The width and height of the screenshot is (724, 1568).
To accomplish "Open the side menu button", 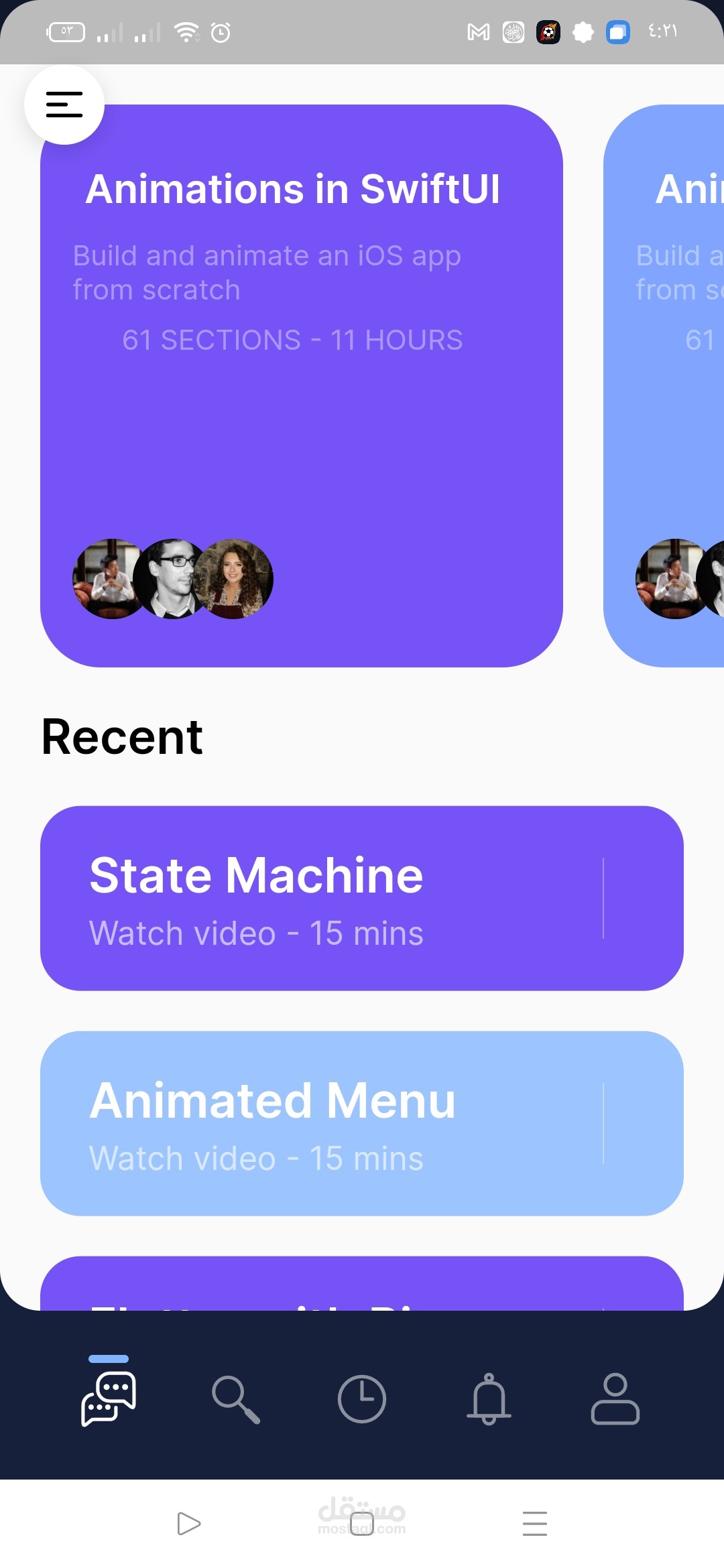I will (64, 105).
